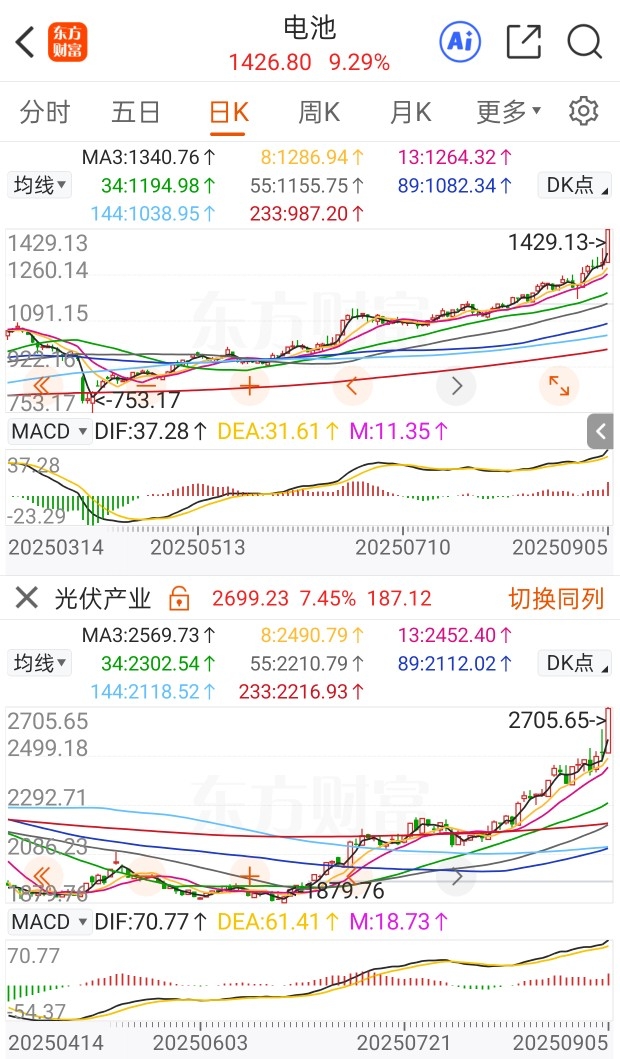Tap the lock icon beside 光伏产业
Viewport: 620px width, 1059px height.
point(179,598)
